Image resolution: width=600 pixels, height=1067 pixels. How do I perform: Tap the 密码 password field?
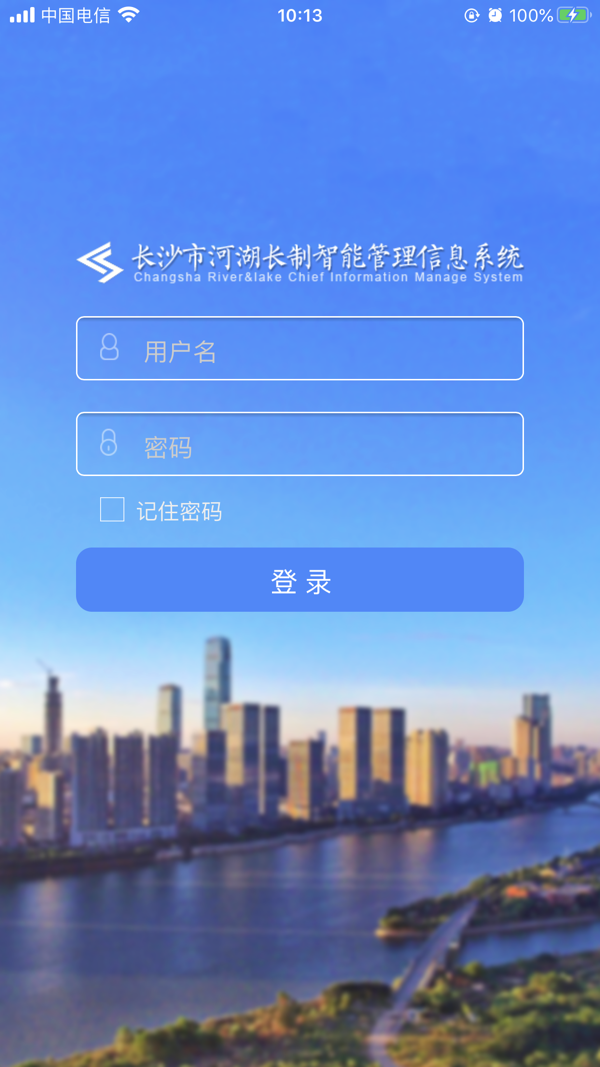point(300,444)
